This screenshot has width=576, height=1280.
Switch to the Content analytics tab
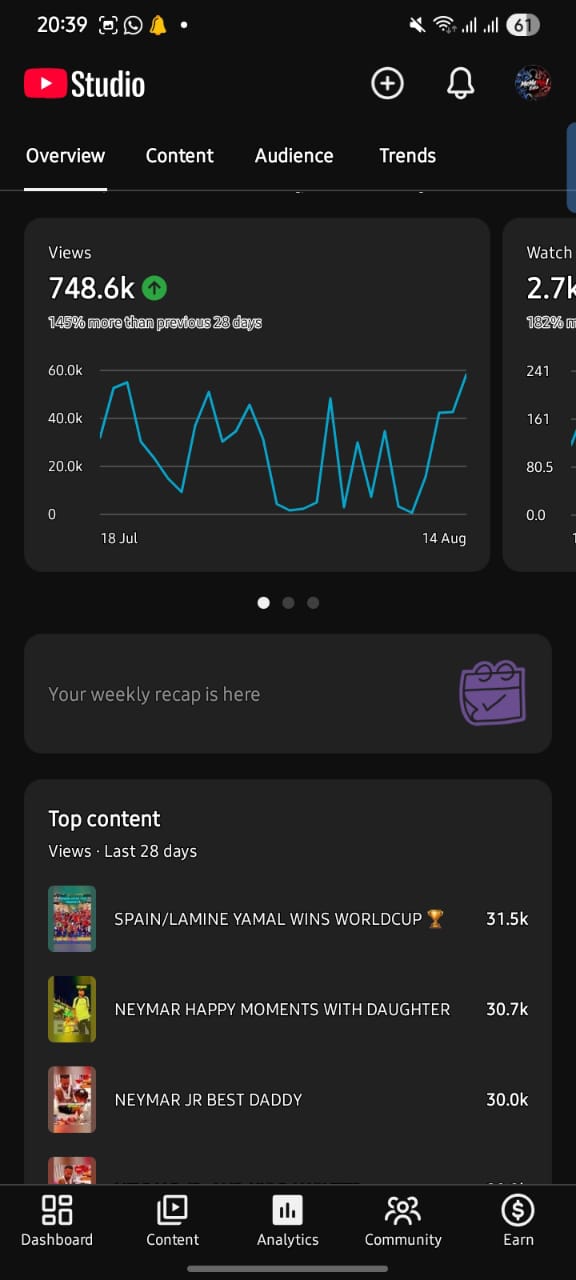coord(180,155)
